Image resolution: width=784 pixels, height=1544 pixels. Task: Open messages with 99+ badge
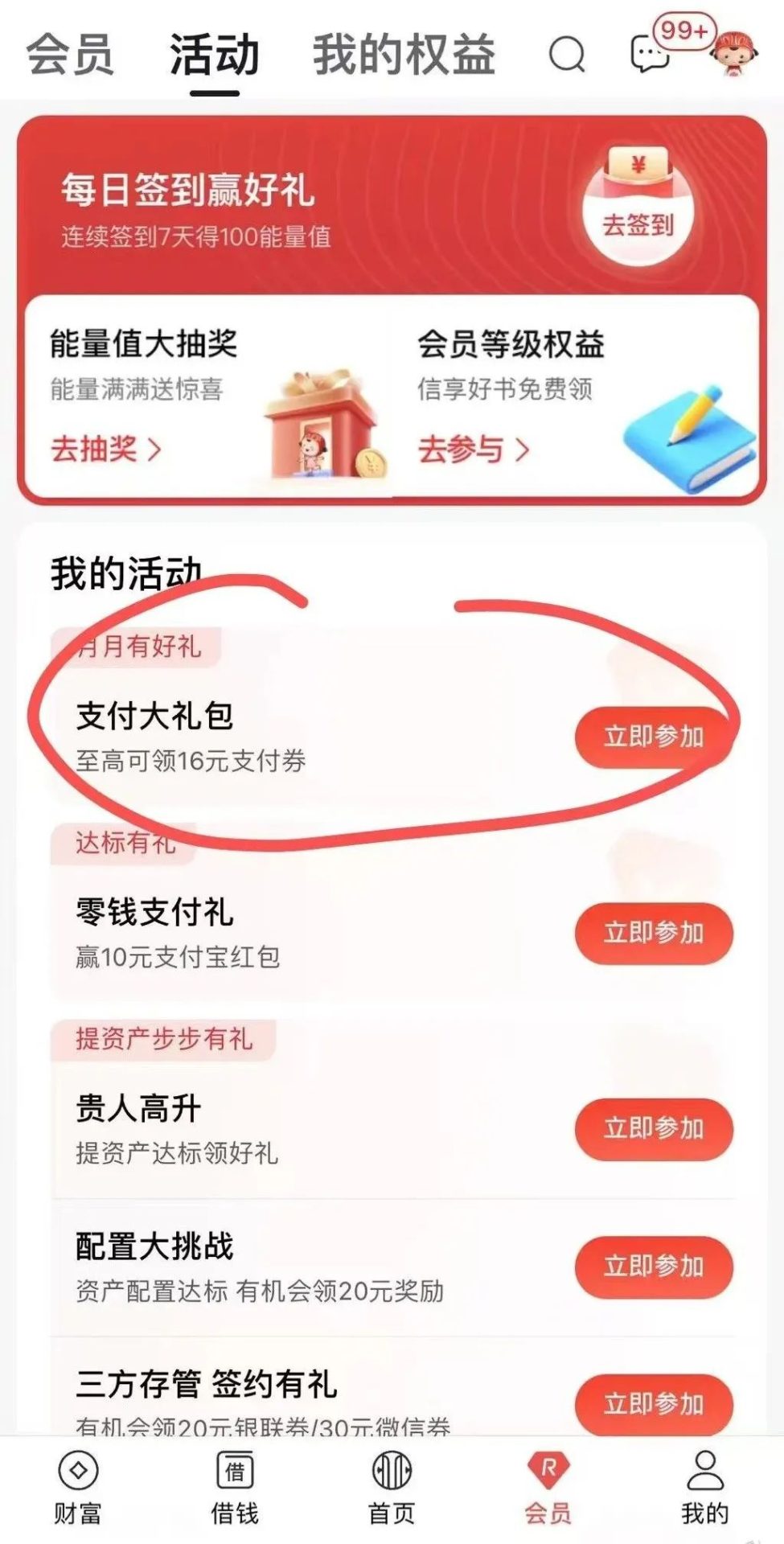(x=650, y=55)
